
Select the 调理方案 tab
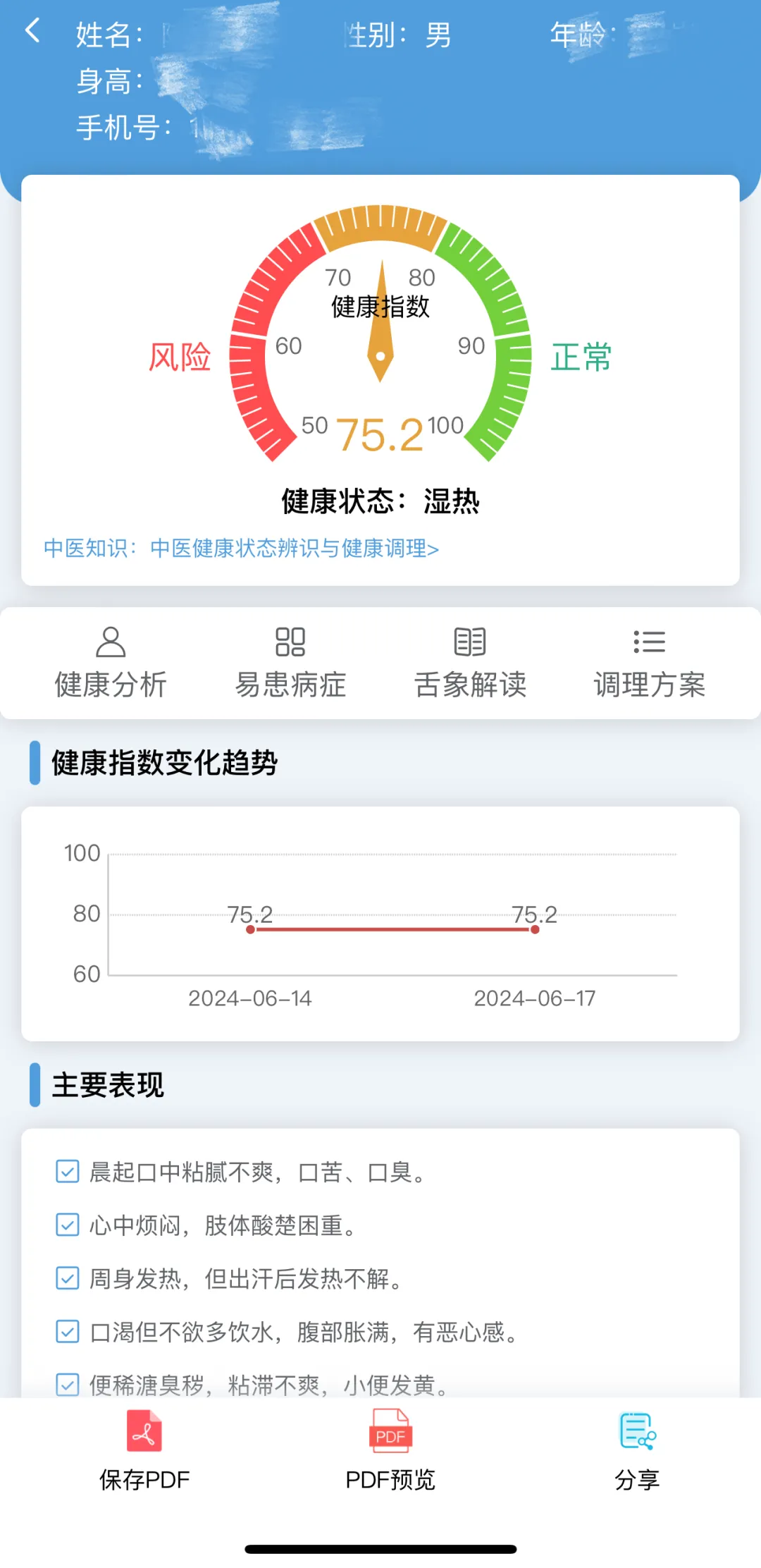point(649,663)
